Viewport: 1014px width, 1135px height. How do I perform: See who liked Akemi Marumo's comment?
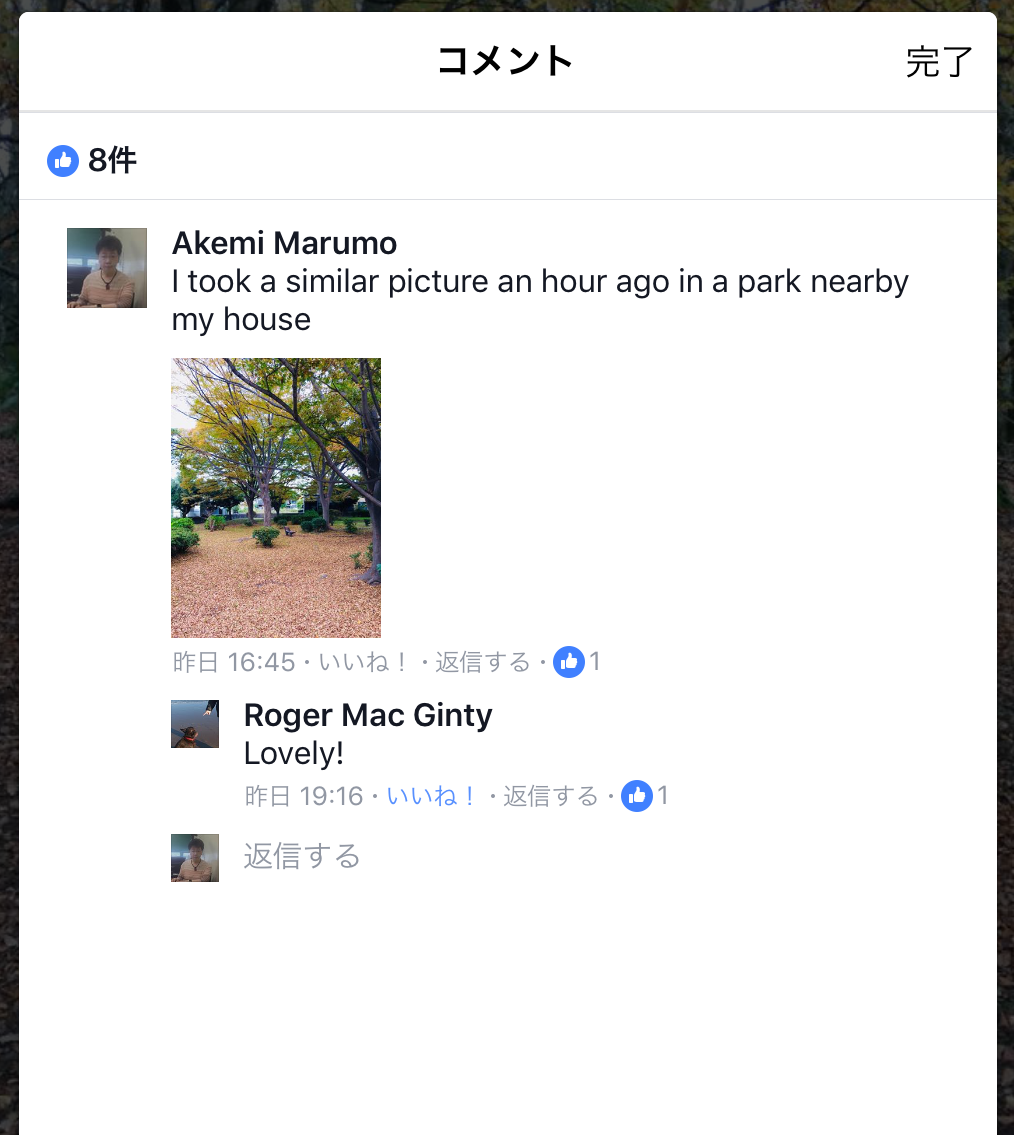[577, 662]
